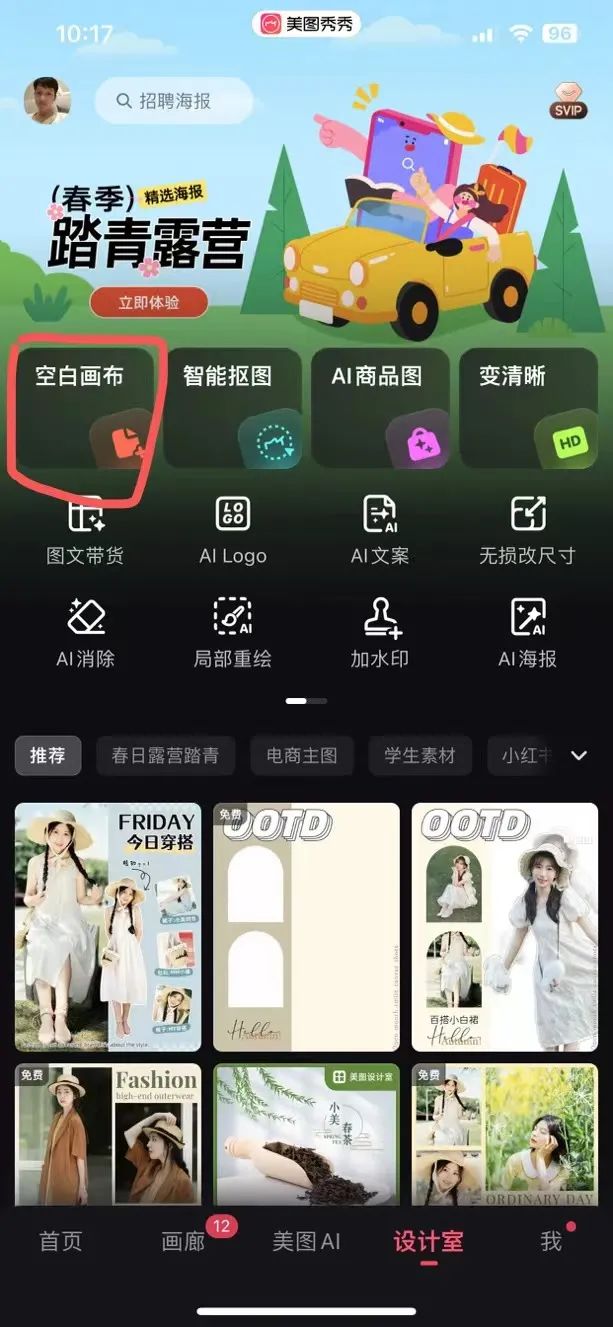Open the AI消除 eraser tool
613x1327 pixels.
pos(85,633)
